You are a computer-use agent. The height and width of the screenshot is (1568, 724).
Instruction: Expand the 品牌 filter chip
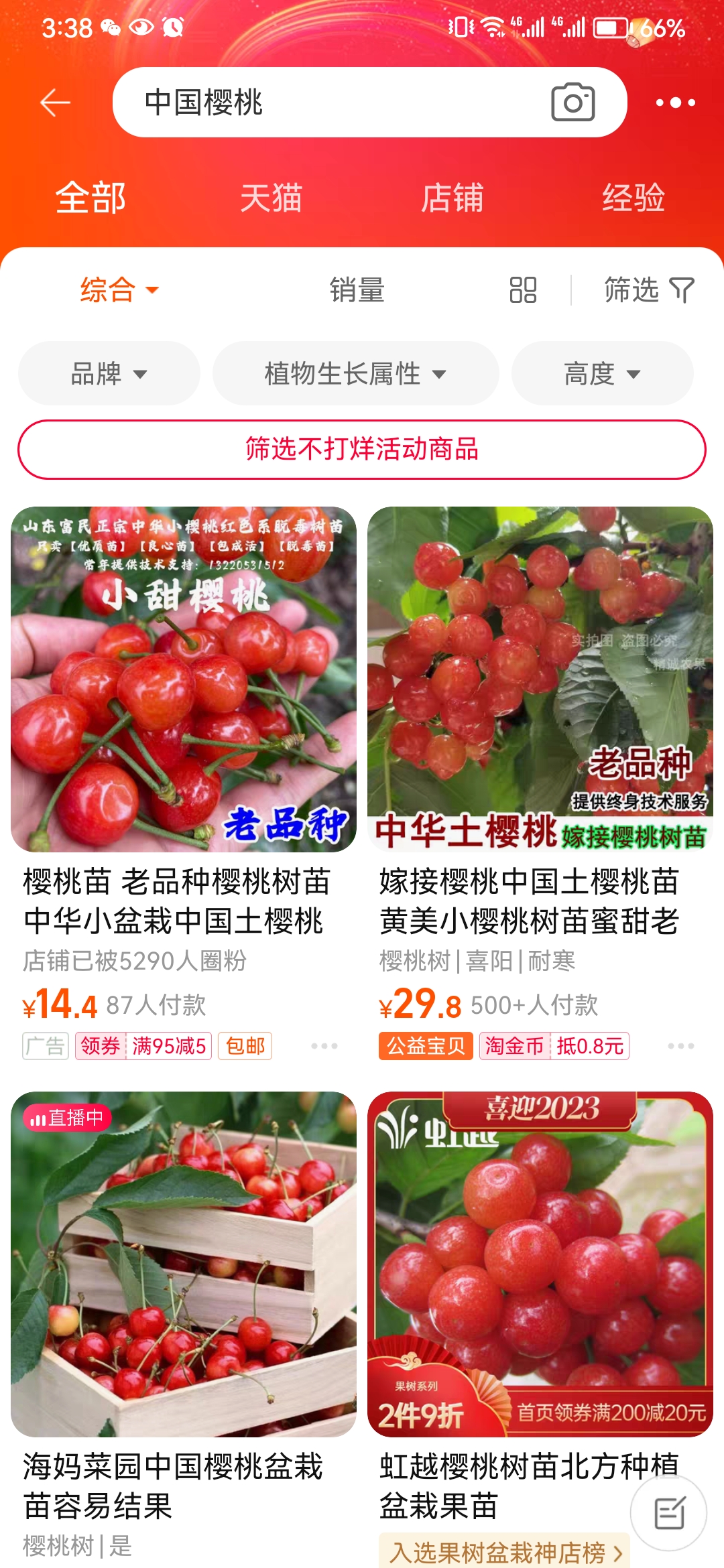(109, 373)
